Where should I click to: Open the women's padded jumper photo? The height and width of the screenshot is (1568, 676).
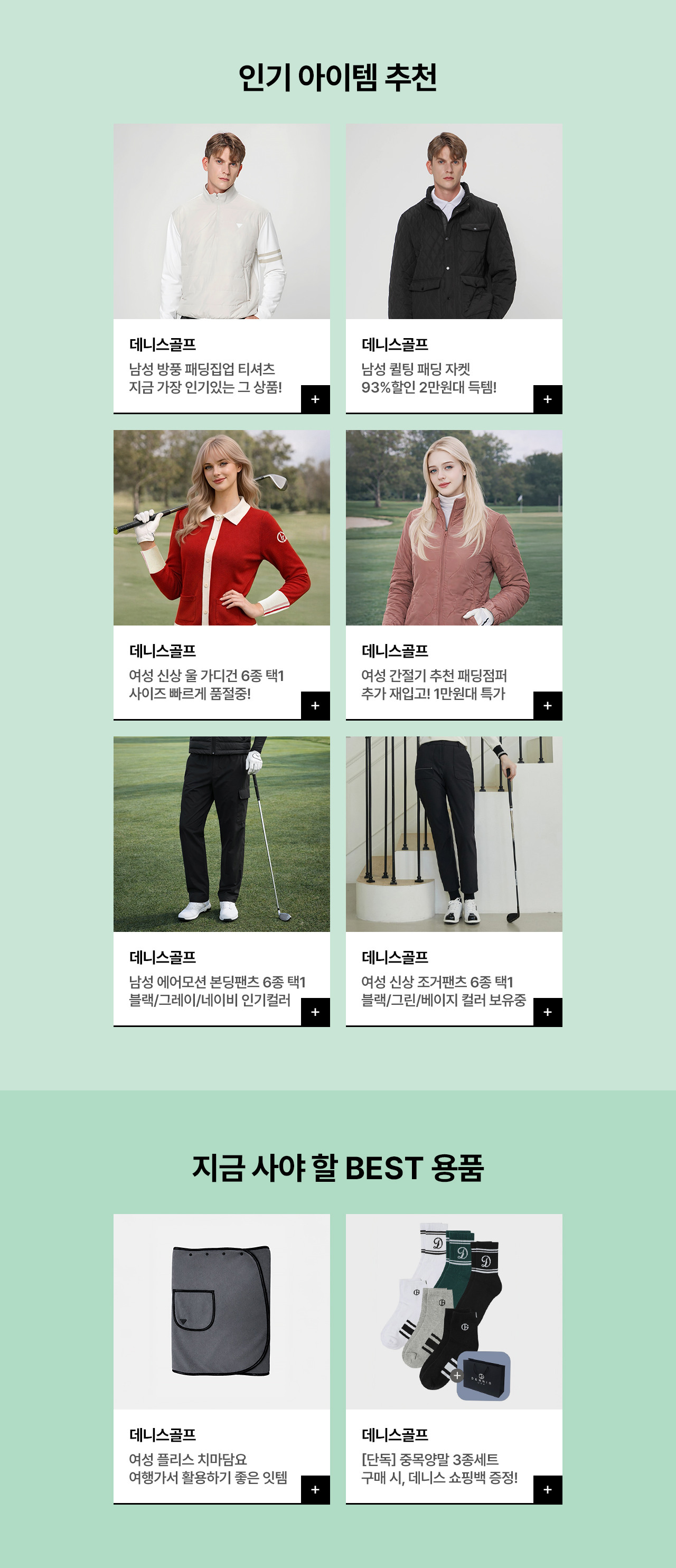(454, 528)
